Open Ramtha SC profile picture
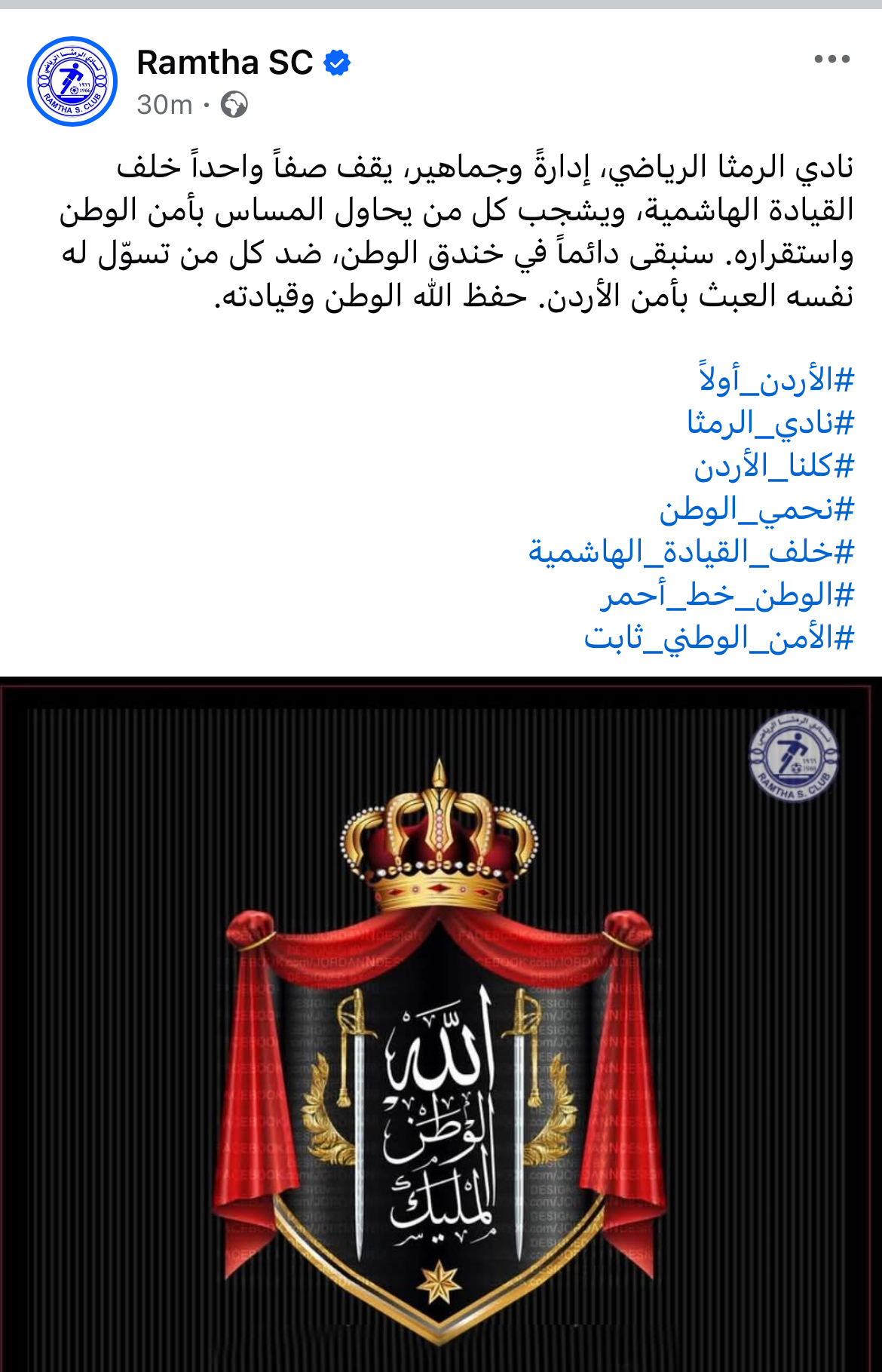The width and height of the screenshot is (882, 1372). [72, 81]
